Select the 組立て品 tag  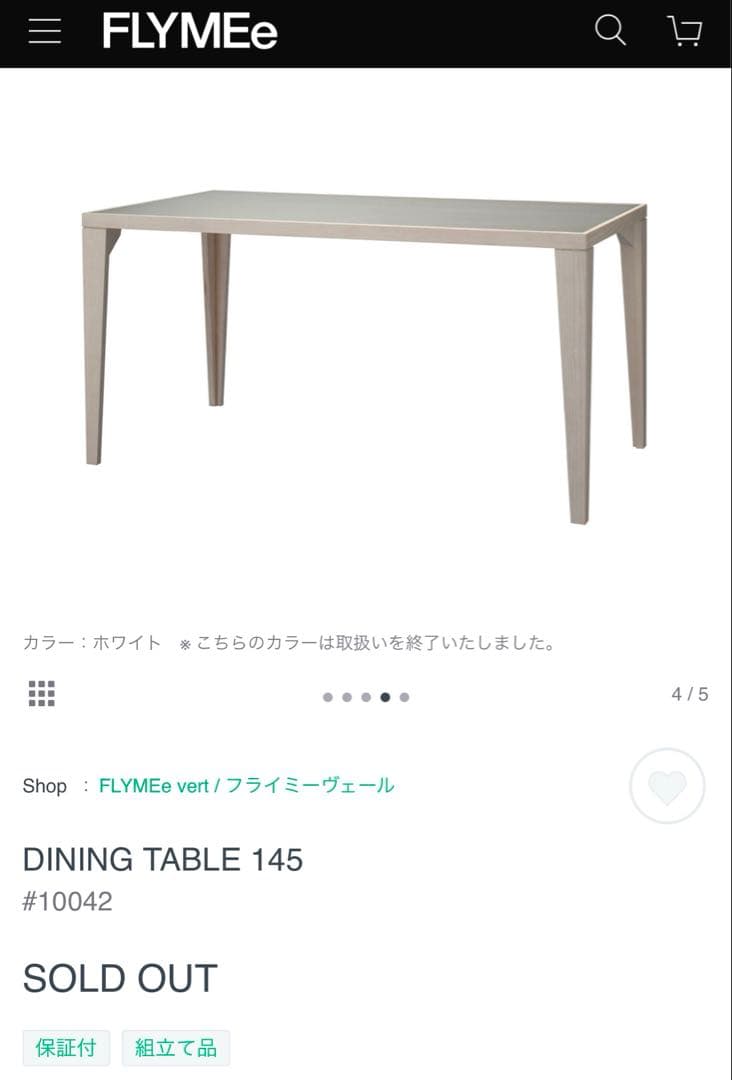pos(176,1047)
